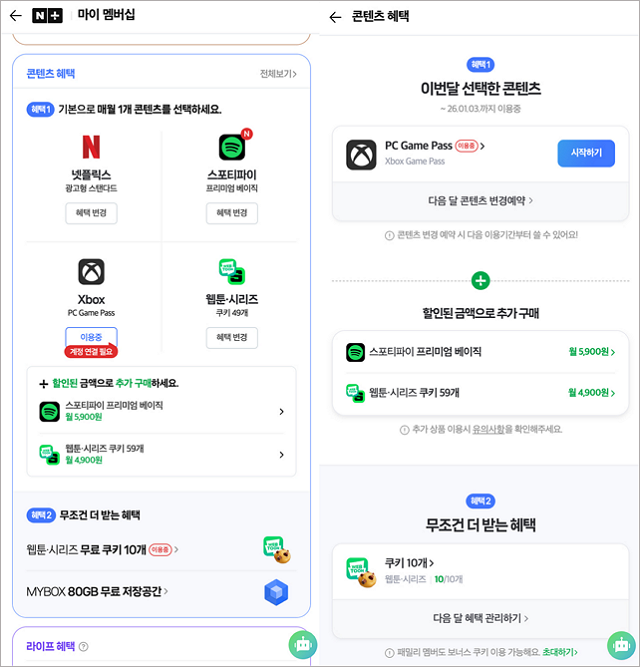Screen dimensions: 640x667
Task: Go back from the 마이 멤버십 page
Action: (x=15, y=16)
